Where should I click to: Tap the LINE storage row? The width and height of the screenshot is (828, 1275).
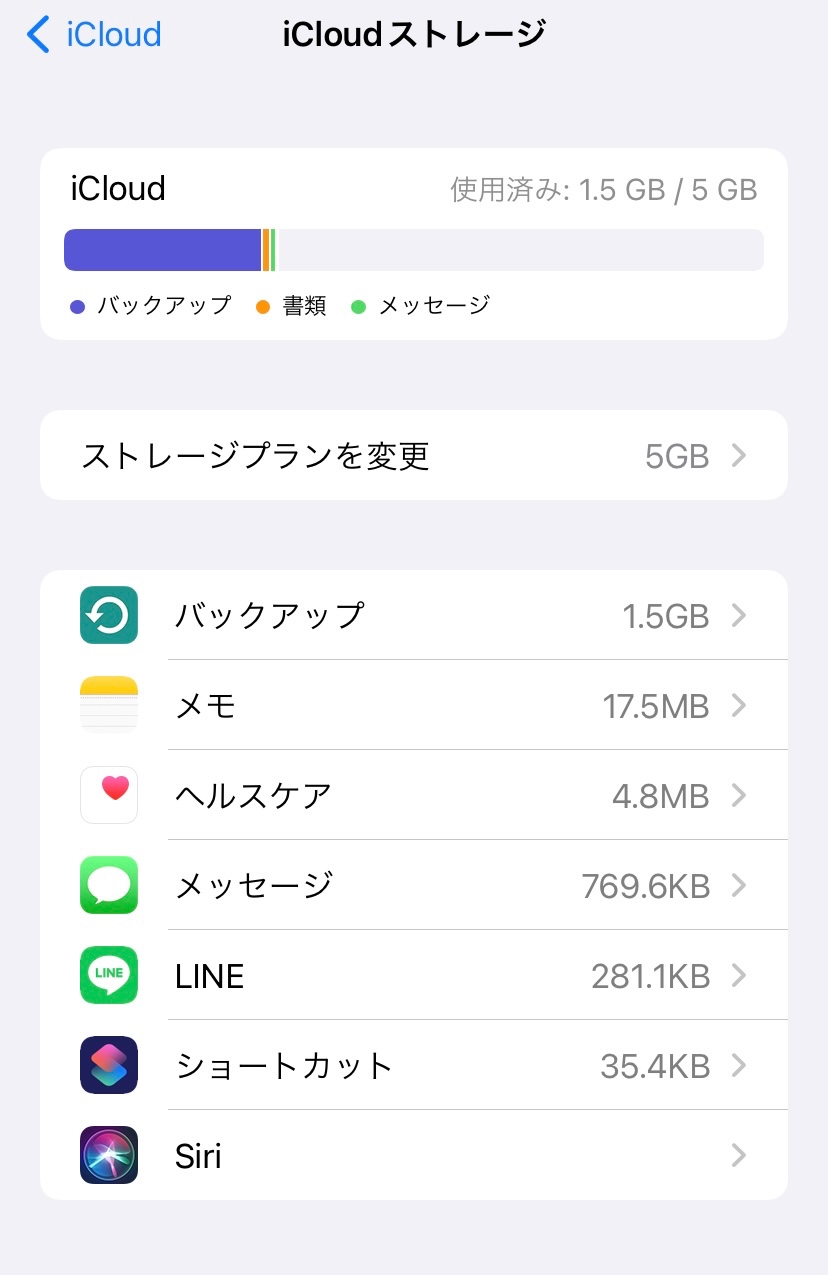point(413,976)
